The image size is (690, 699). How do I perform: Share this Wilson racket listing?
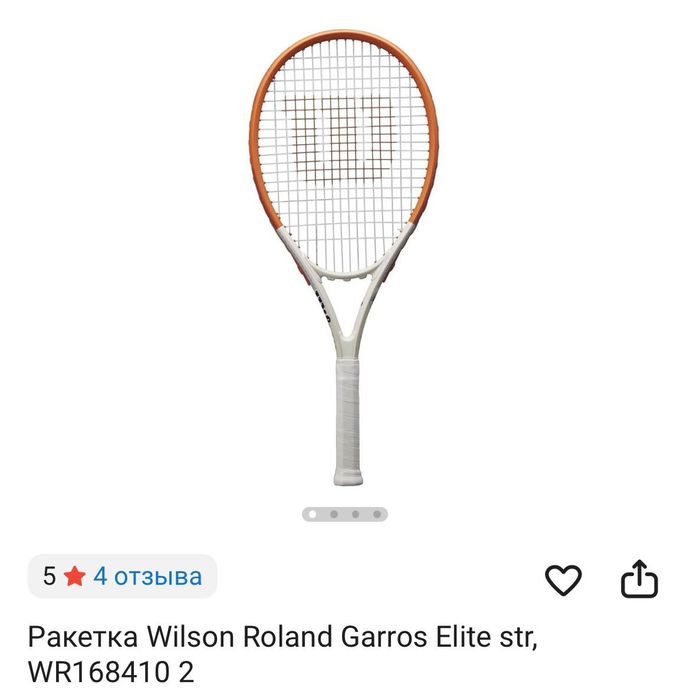tap(639, 579)
